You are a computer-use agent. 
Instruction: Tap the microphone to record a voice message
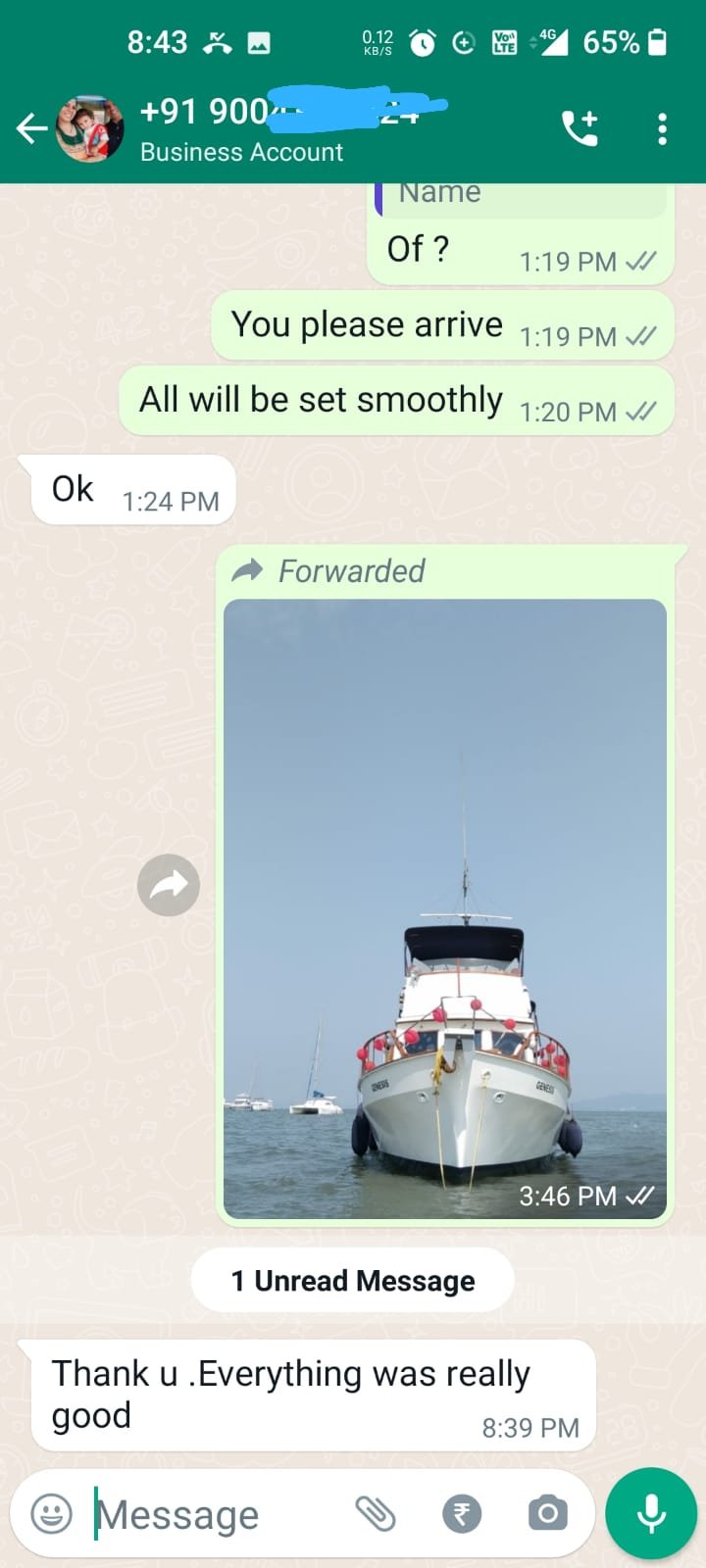pos(651,1514)
